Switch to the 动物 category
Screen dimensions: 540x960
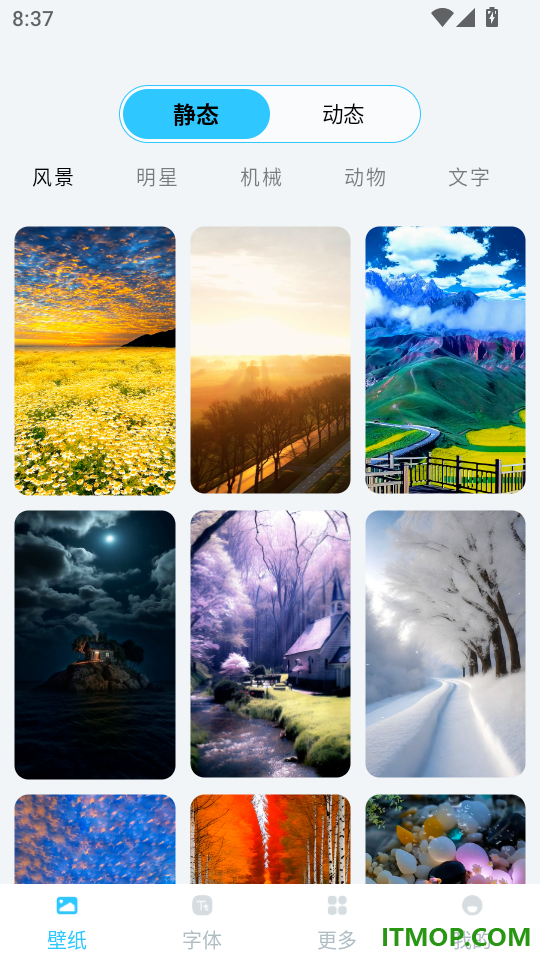click(365, 178)
